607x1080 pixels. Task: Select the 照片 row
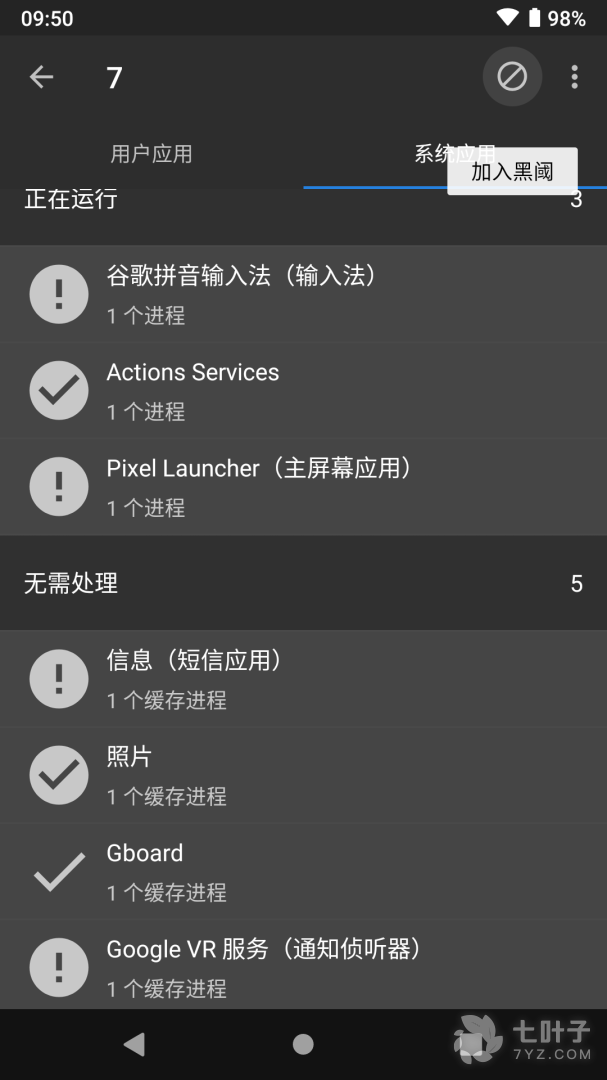303,775
